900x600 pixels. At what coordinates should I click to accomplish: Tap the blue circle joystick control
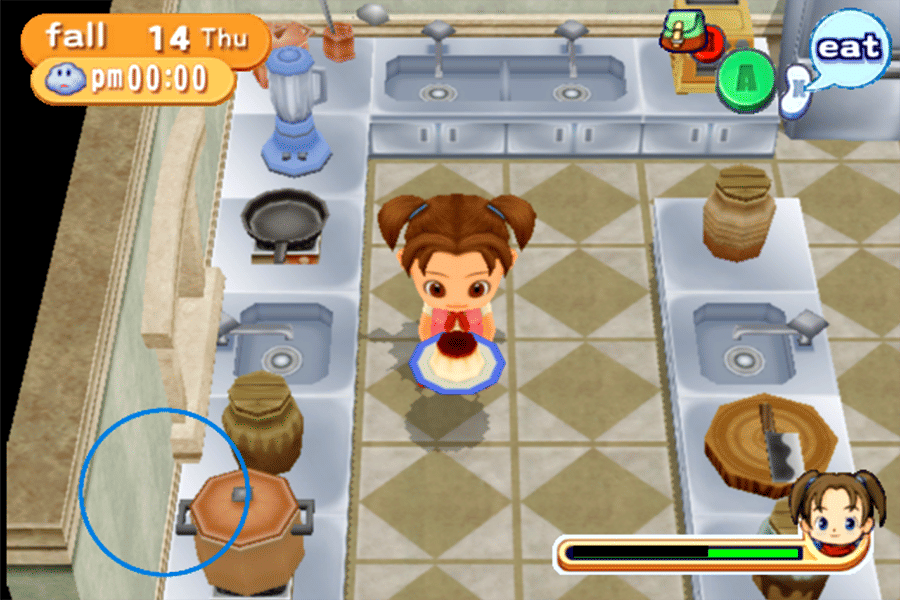(160, 492)
